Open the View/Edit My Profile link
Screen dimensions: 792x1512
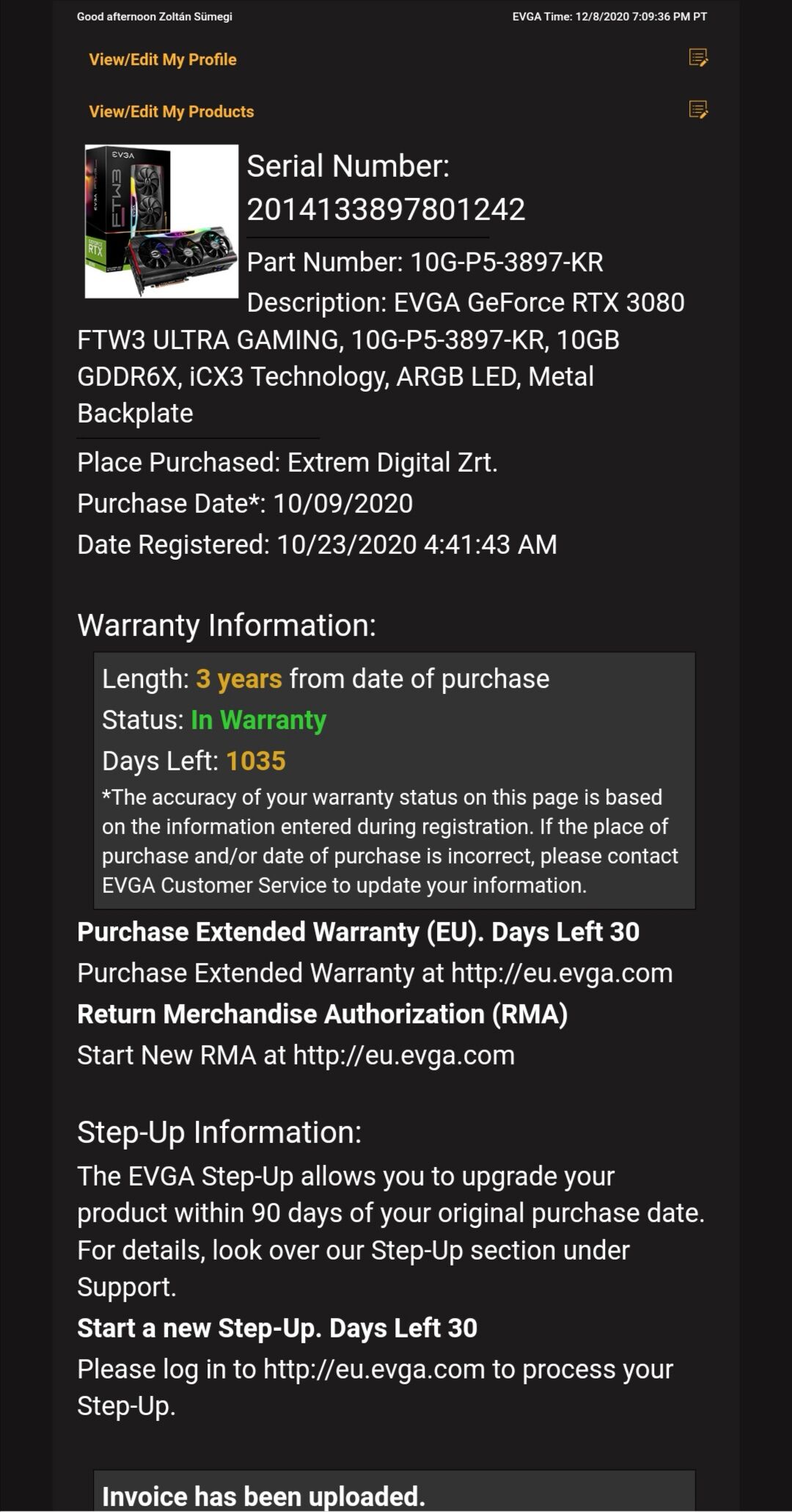(x=163, y=59)
